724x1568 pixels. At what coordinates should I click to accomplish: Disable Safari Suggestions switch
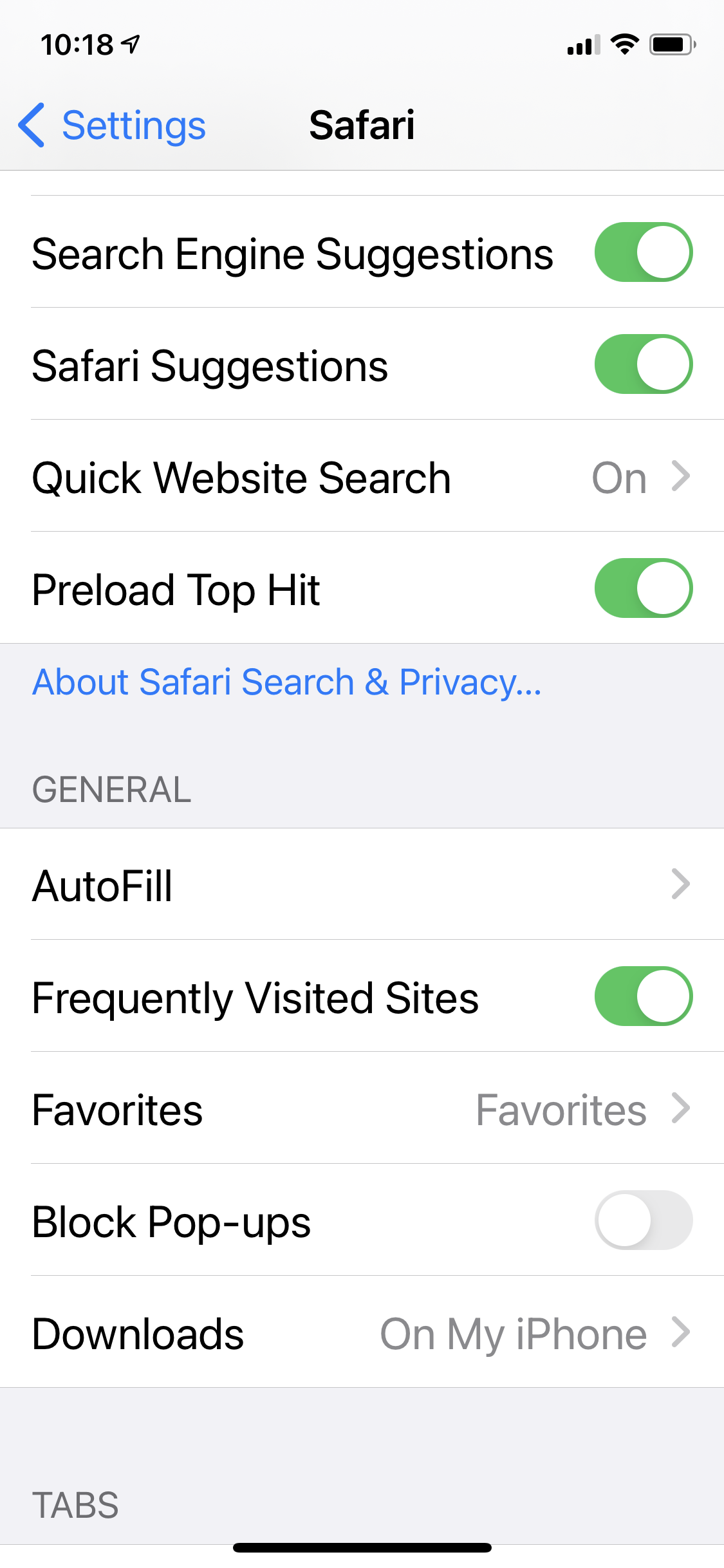(x=643, y=364)
